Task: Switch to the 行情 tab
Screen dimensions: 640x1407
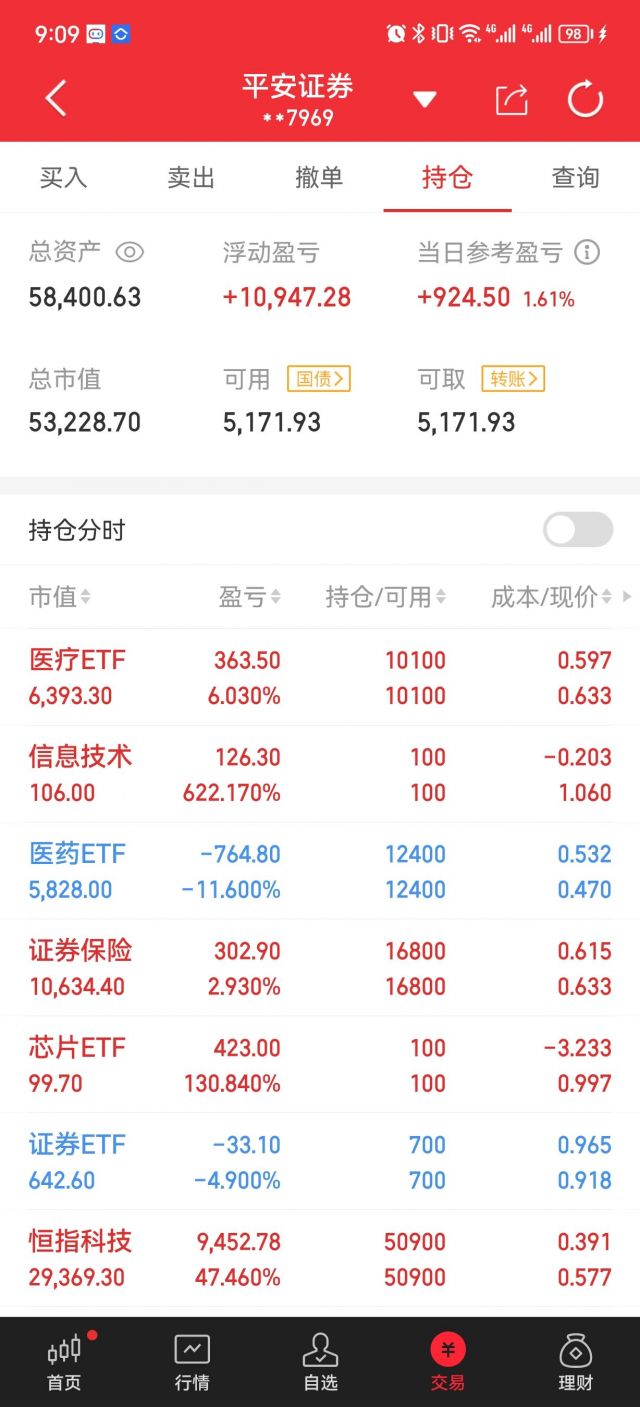Action: (192, 1362)
